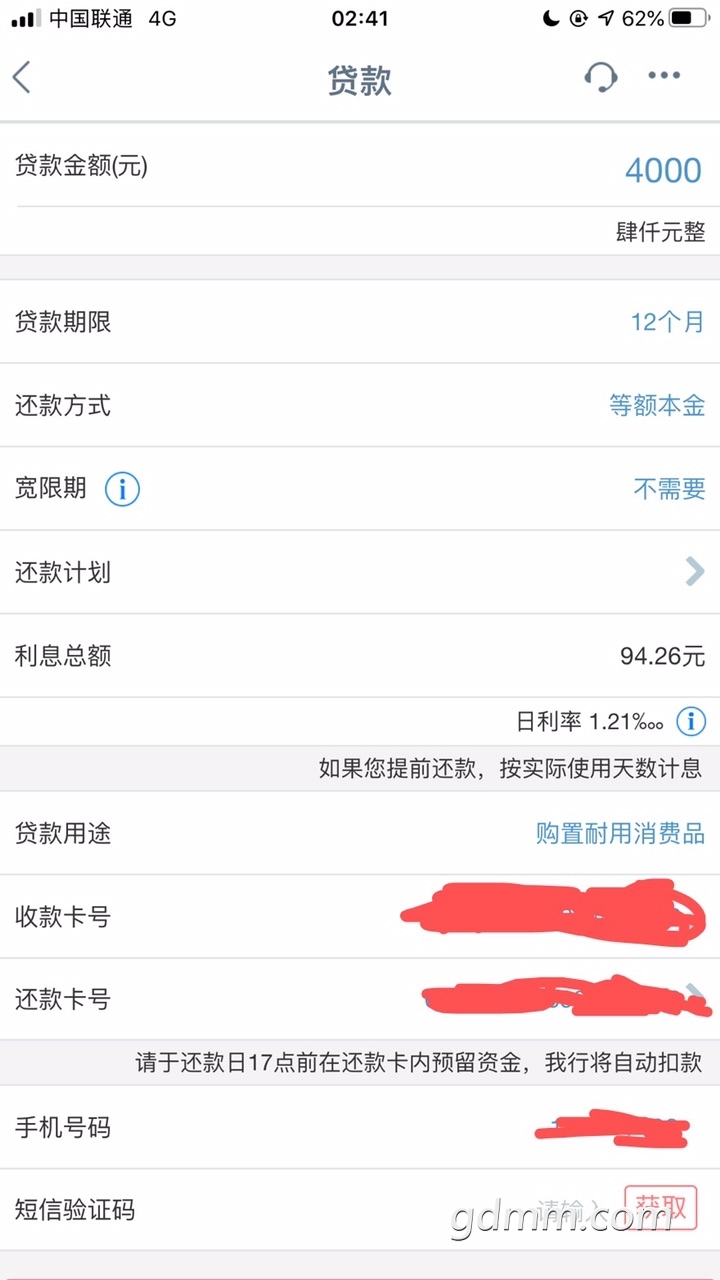View 宽限期 info icon
The image size is (720, 1280).
(123, 489)
